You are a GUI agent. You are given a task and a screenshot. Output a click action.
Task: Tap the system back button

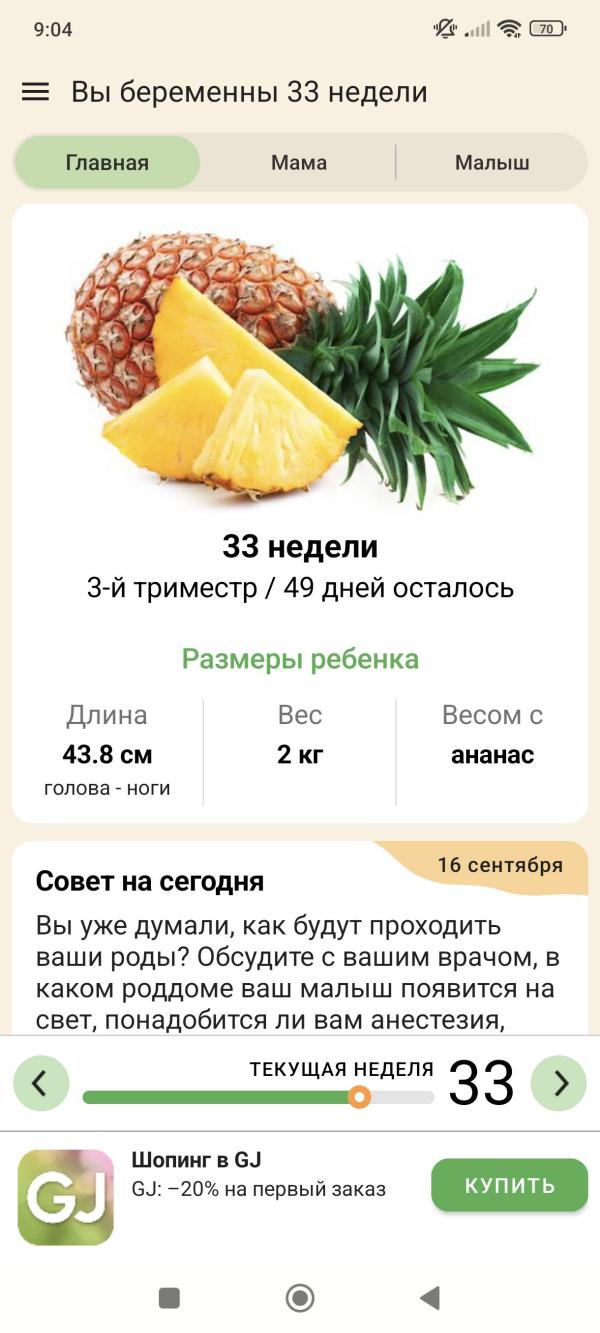pyautogui.click(x=430, y=1298)
